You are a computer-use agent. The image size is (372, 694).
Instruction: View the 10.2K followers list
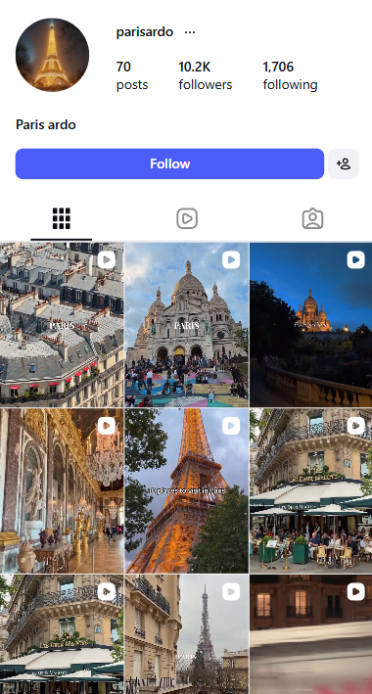205,76
